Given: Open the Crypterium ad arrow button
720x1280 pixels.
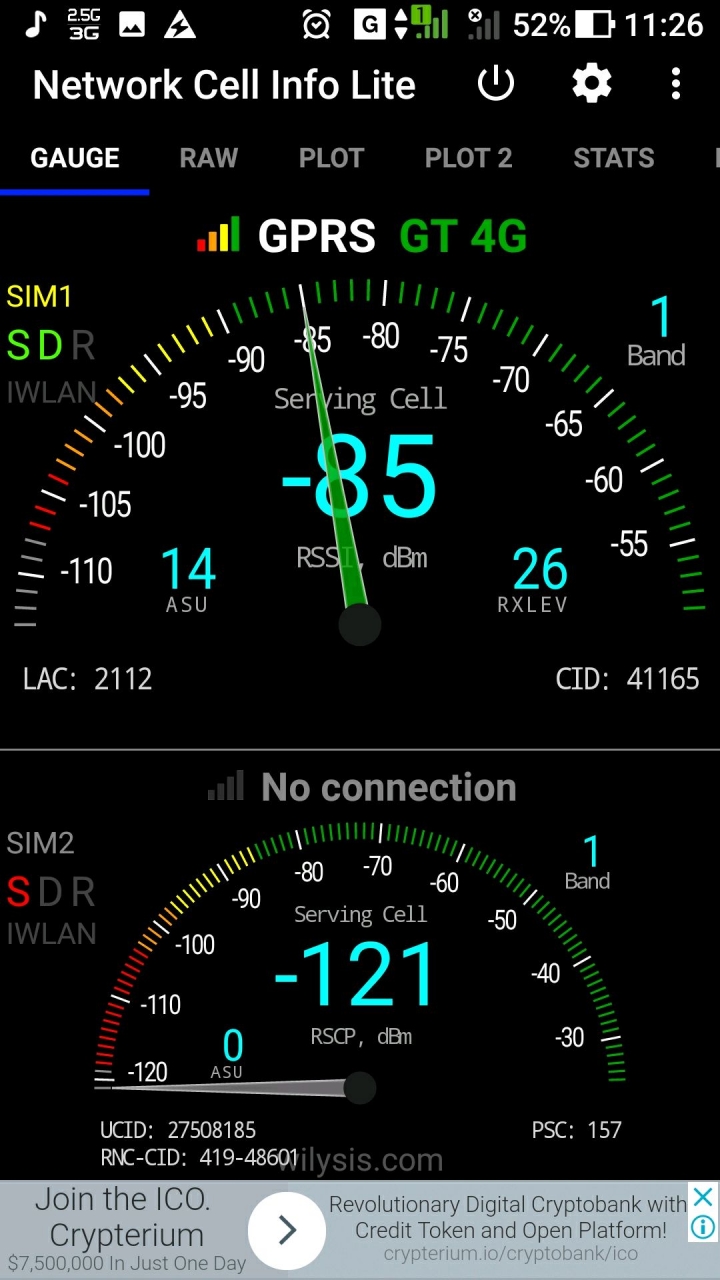Looking at the screenshot, I should 287,1230.
